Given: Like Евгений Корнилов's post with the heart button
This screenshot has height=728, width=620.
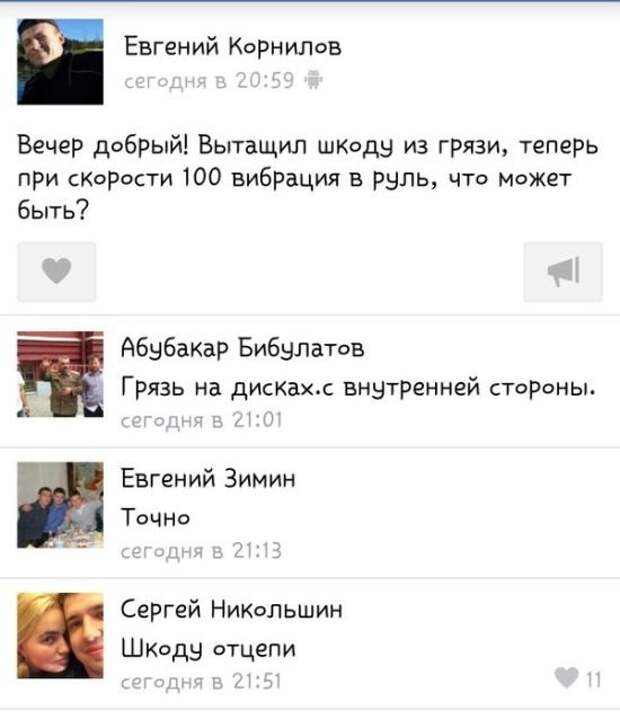Looking at the screenshot, I should click(x=57, y=271).
